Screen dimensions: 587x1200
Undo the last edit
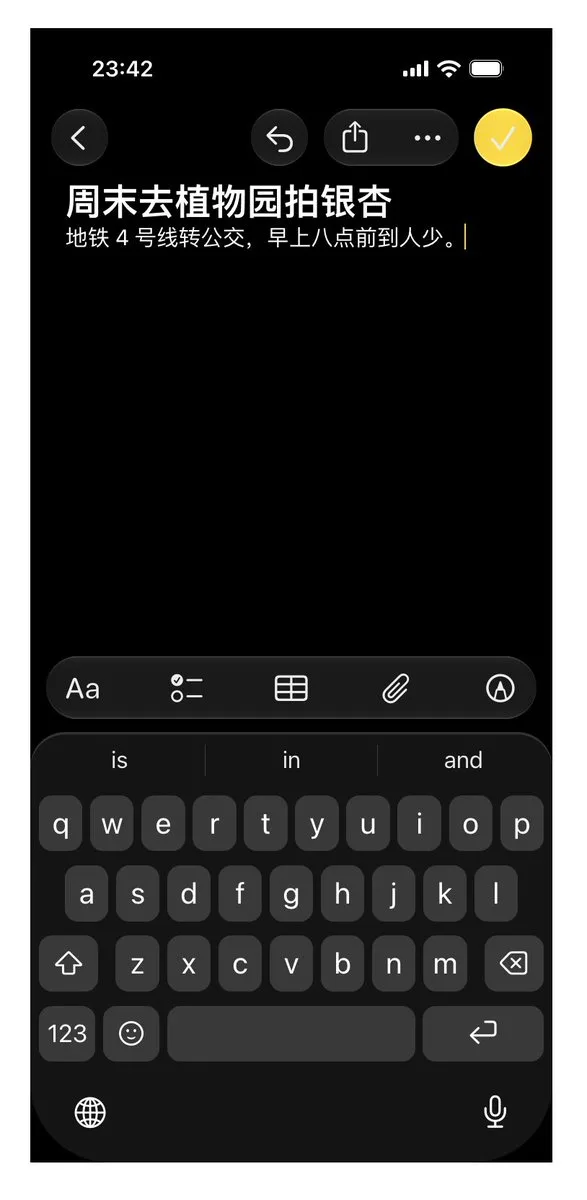[280, 138]
